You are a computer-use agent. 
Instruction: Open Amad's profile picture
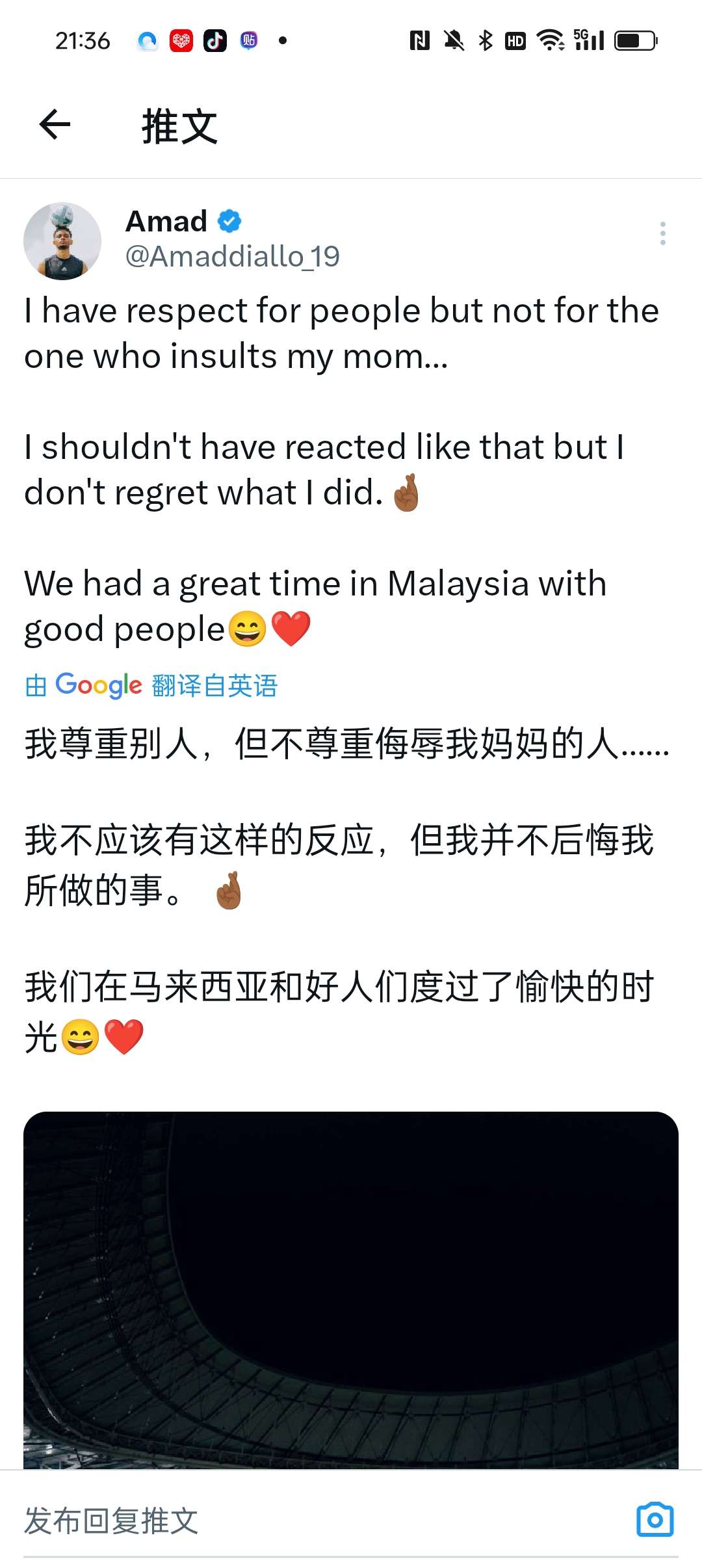click(62, 241)
